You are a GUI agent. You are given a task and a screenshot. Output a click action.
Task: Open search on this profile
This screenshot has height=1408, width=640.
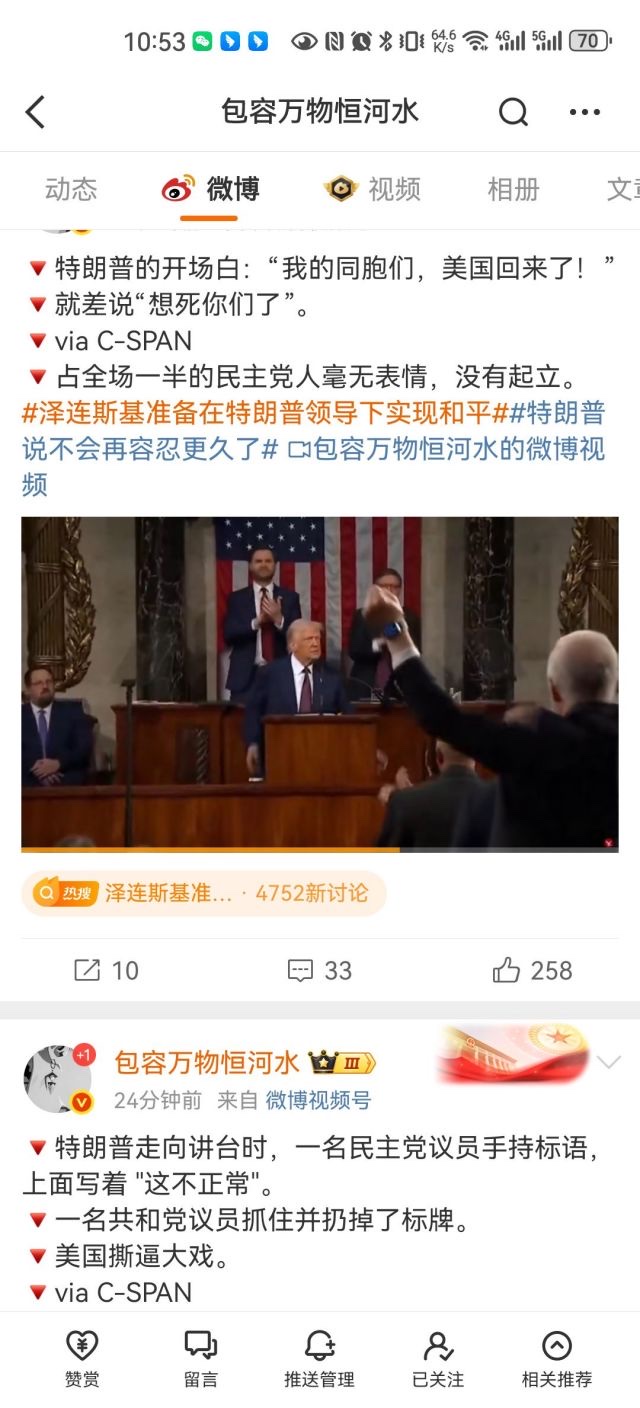tap(513, 112)
